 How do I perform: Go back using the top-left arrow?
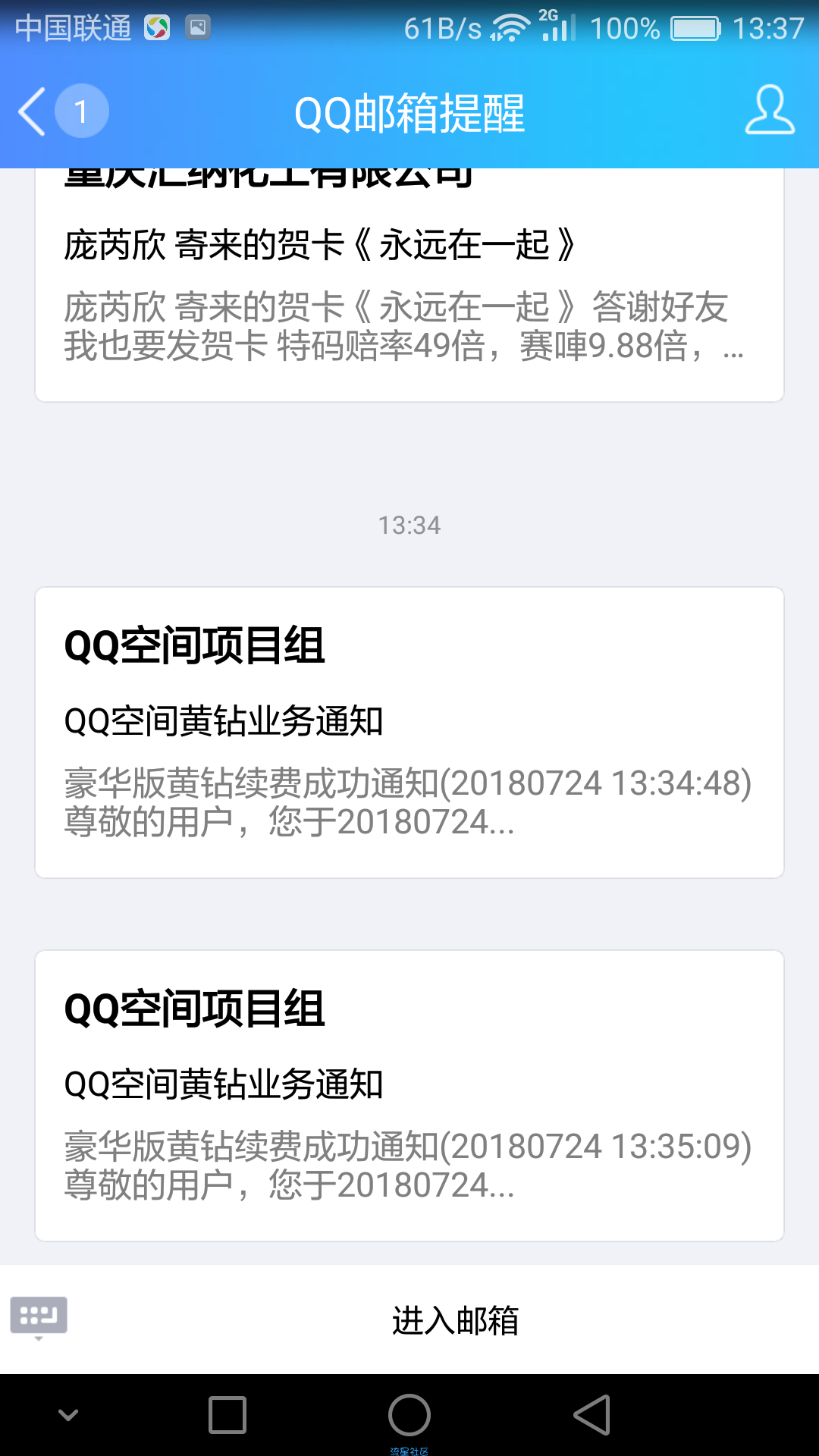click(33, 111)
